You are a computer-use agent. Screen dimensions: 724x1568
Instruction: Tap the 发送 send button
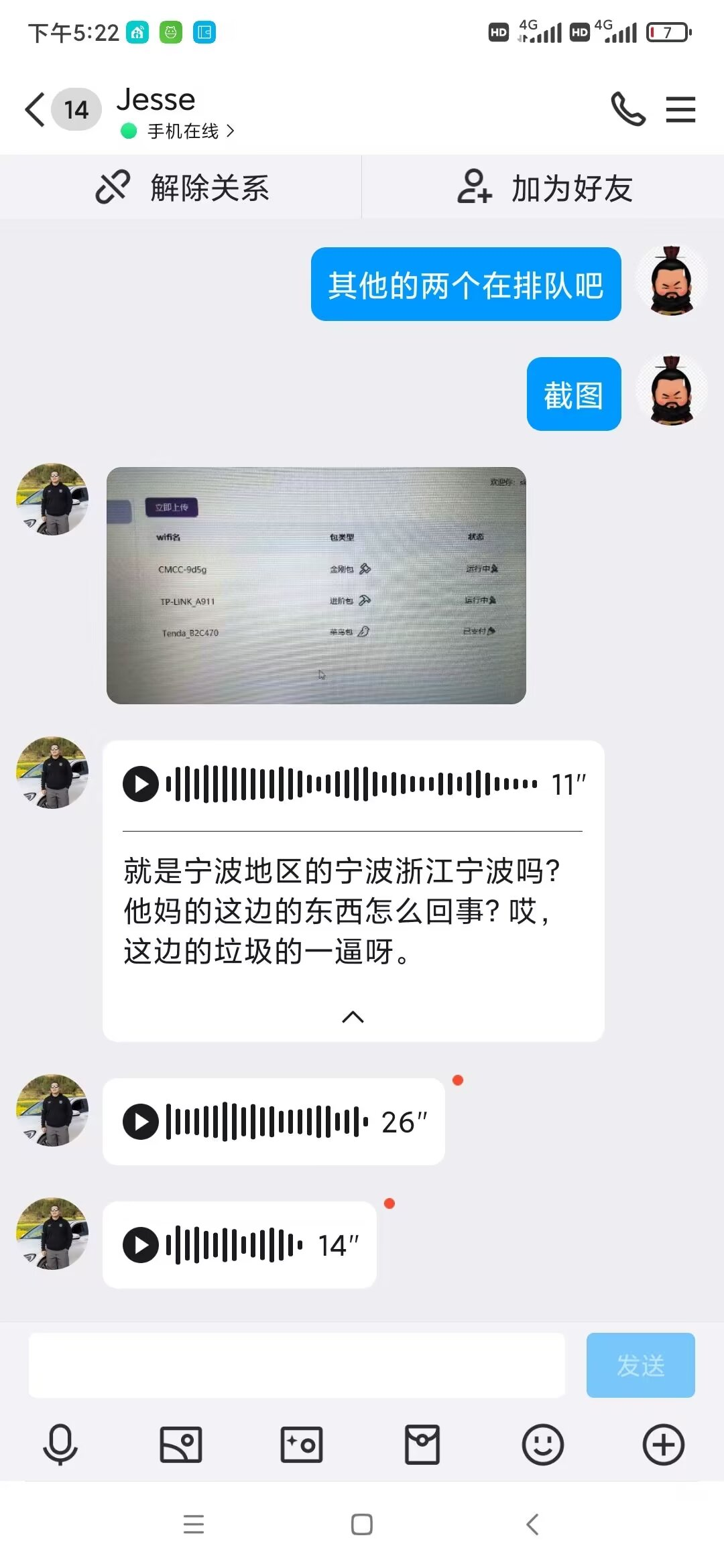(640, 1365)
